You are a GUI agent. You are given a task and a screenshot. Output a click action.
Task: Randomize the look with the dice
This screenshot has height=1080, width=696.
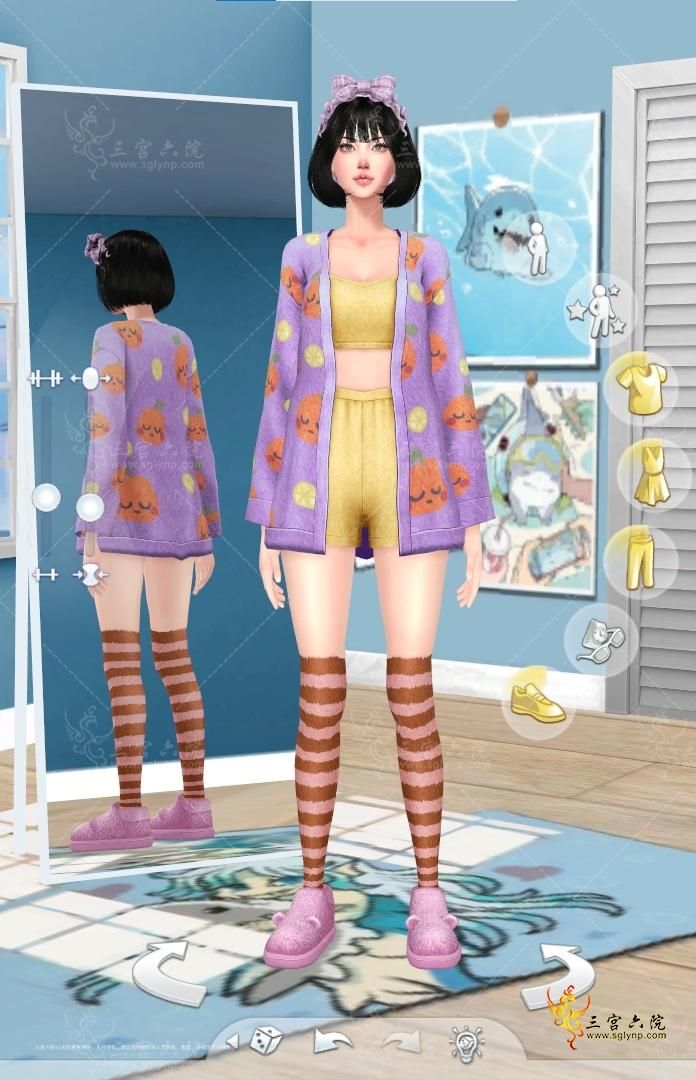point(266,1041)
